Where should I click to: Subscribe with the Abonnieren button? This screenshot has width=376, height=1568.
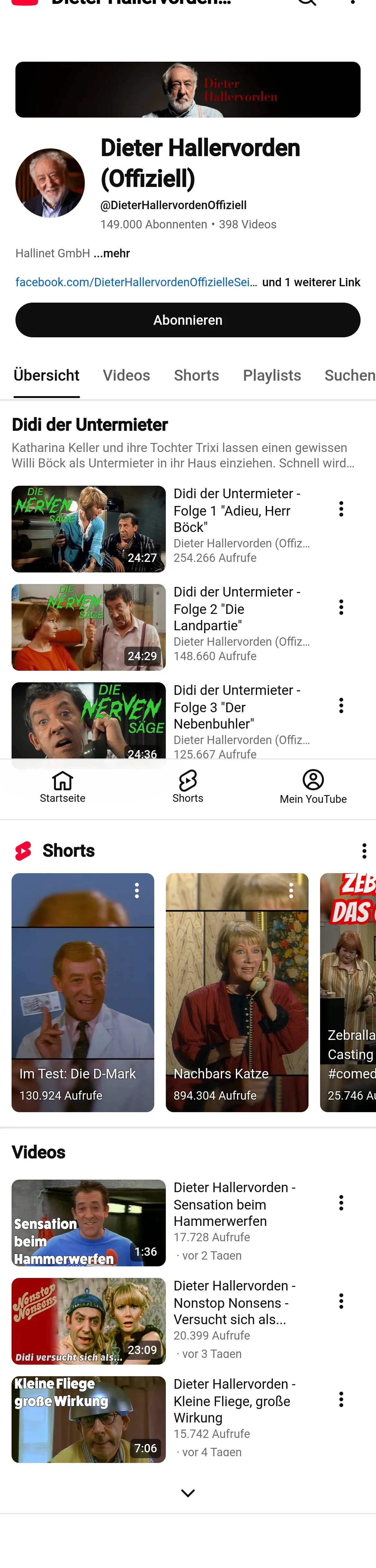(188, 320)
